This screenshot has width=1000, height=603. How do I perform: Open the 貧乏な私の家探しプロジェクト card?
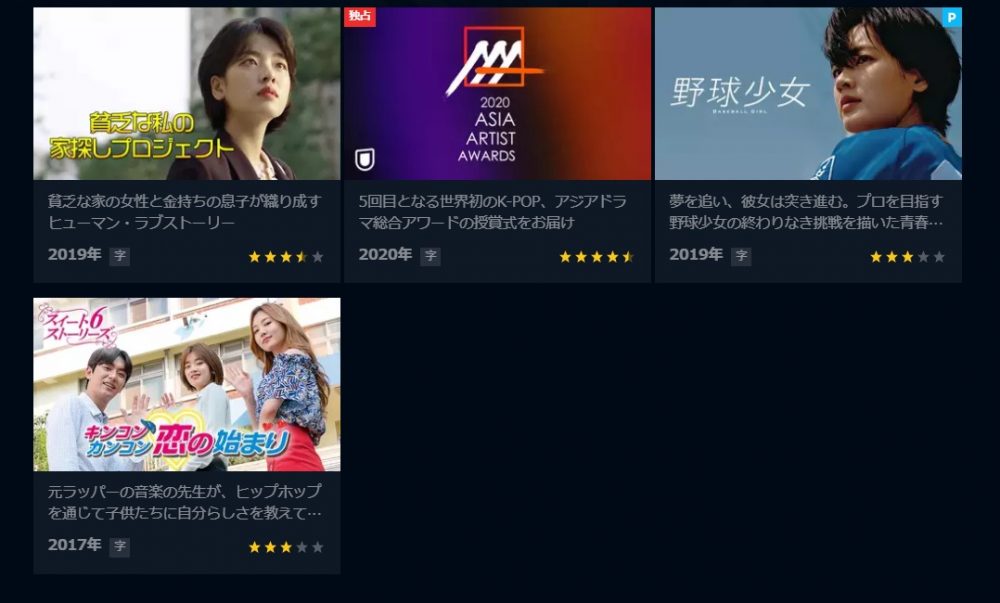[187, 95]
